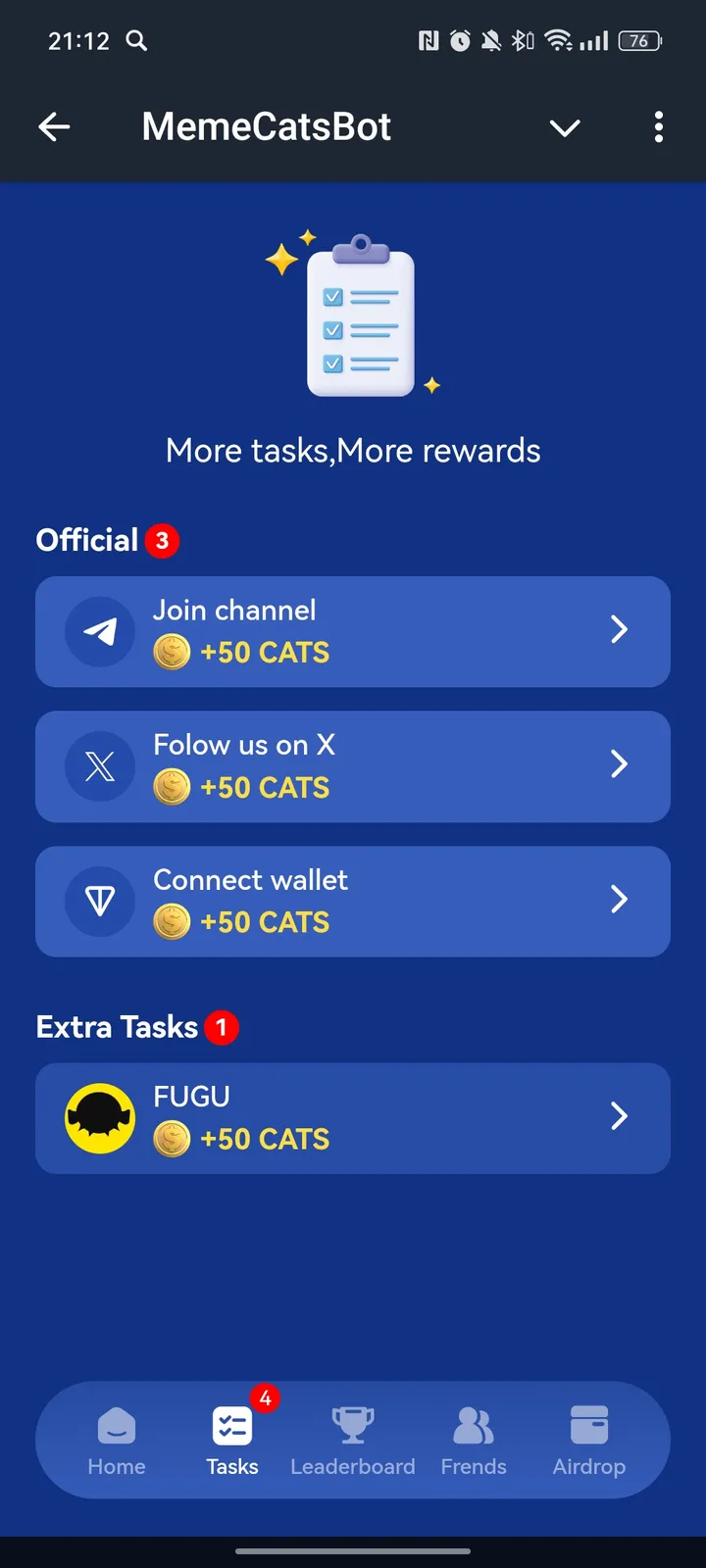
Task: Open the Connect wallet task
Action: click(x=353, y=901)
